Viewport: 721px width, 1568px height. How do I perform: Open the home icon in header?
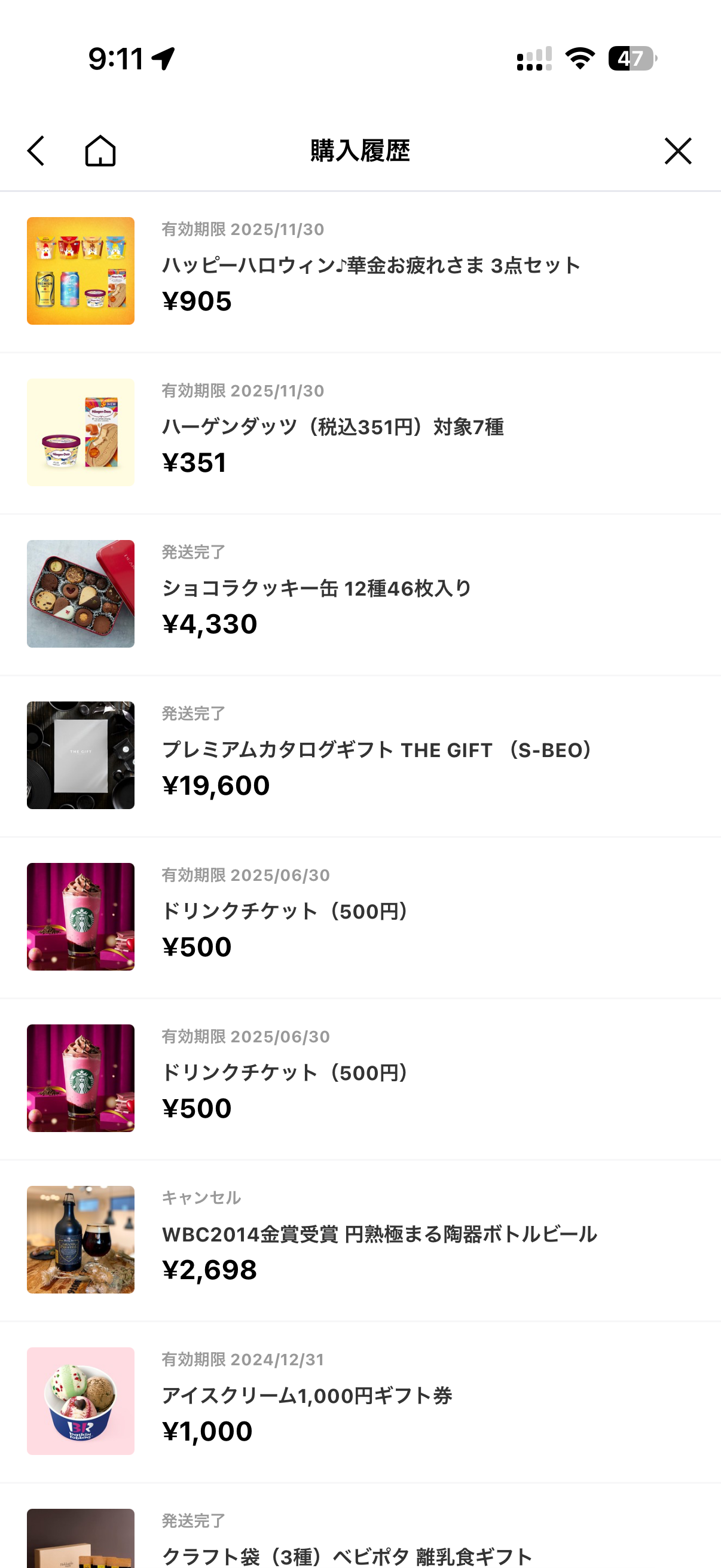(x=100, y=151)
